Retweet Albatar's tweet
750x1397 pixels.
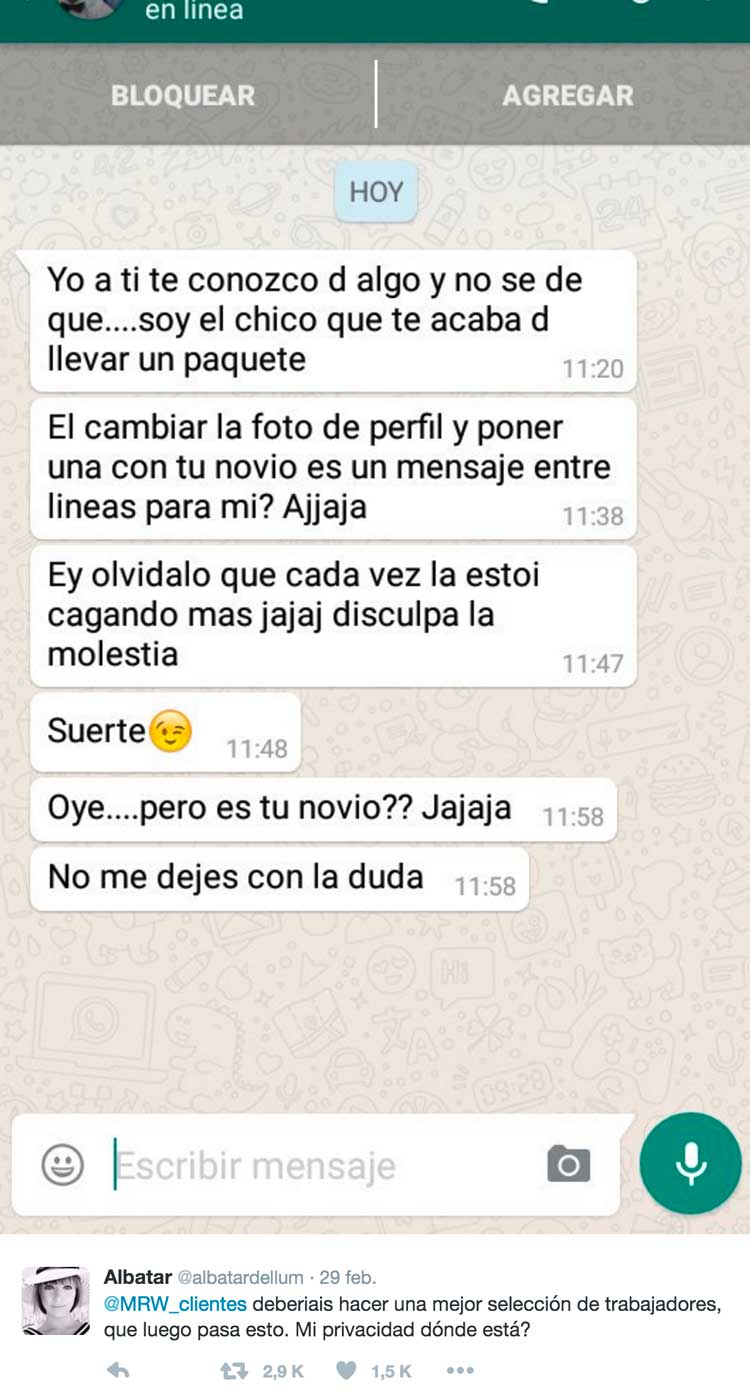tap(233, 1371)
